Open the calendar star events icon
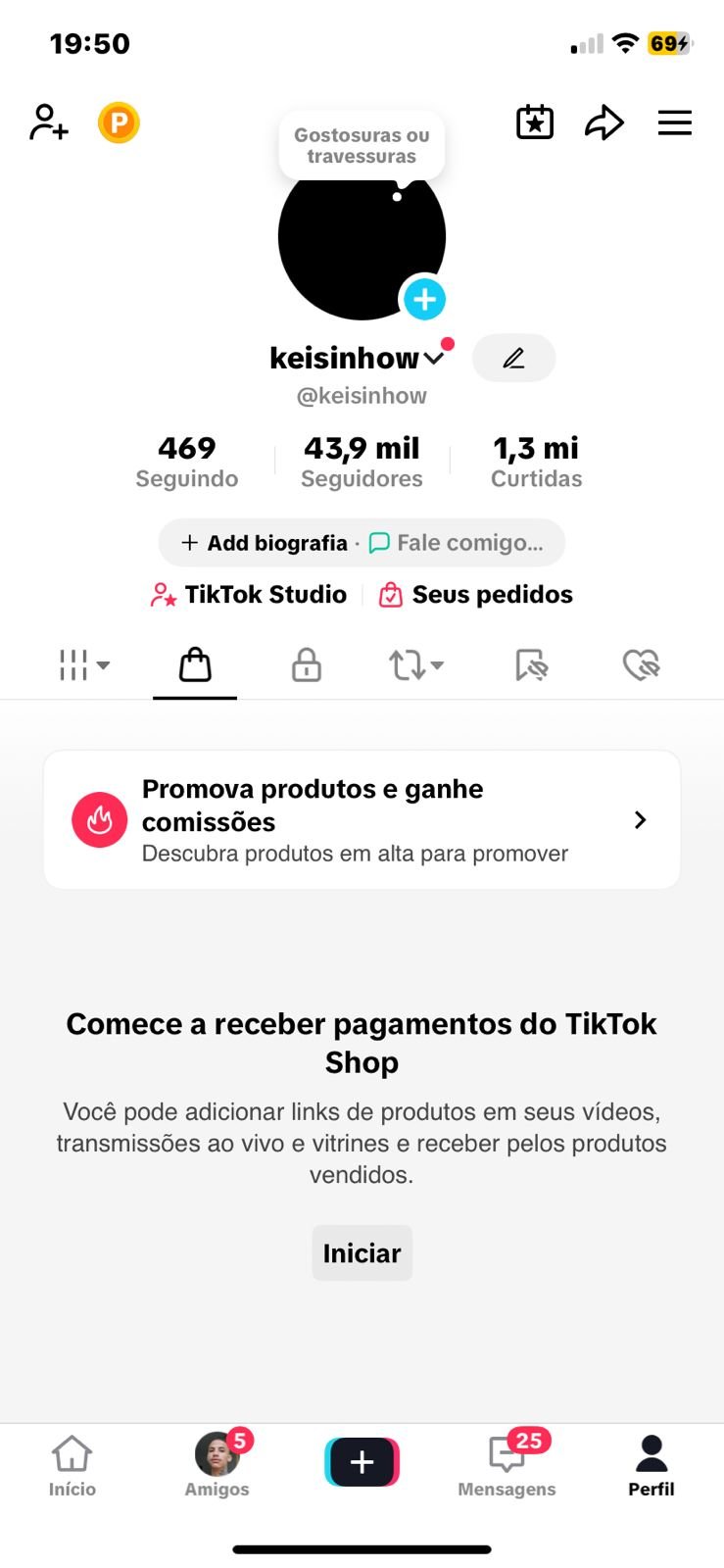This screenshot has width=724, height=1568. (535, 122)
